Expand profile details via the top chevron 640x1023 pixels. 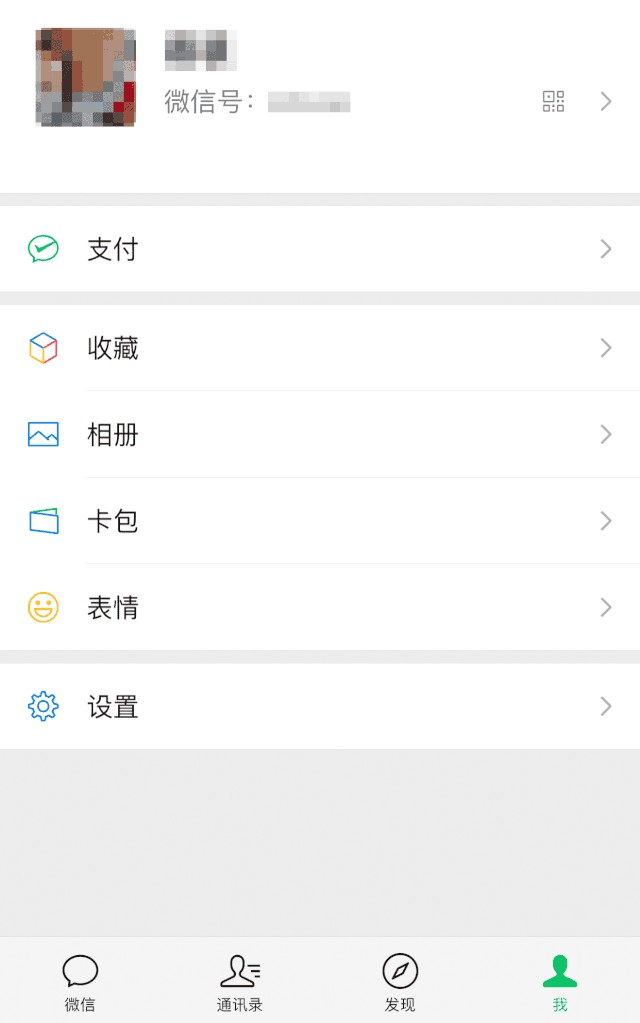click(606, 101)
